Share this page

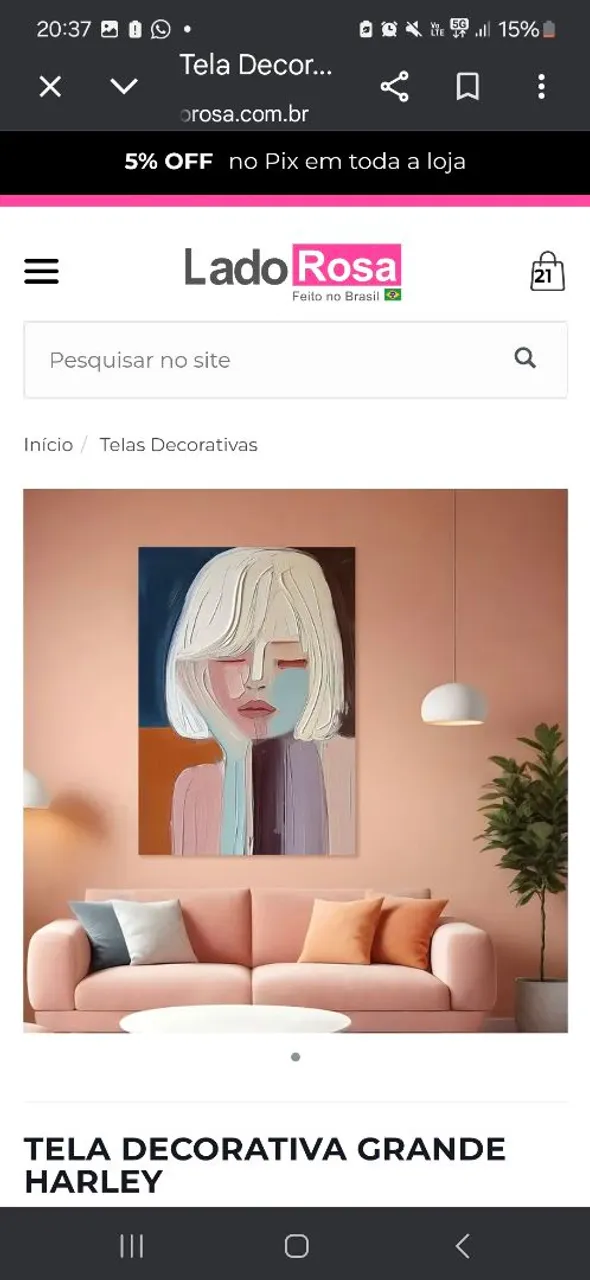pyautogui.click(x=395, y=87)
